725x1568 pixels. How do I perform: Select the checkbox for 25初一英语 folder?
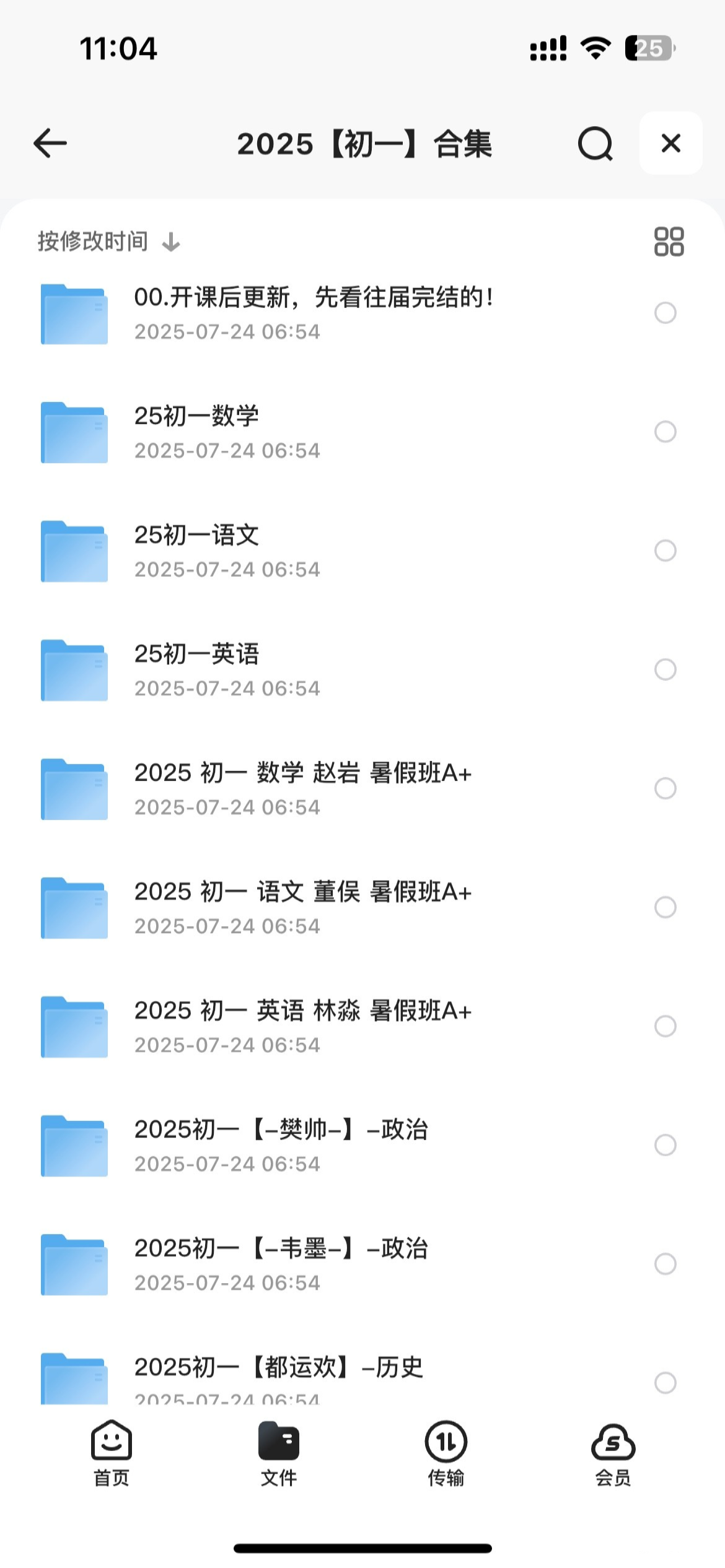coord(664,669)
